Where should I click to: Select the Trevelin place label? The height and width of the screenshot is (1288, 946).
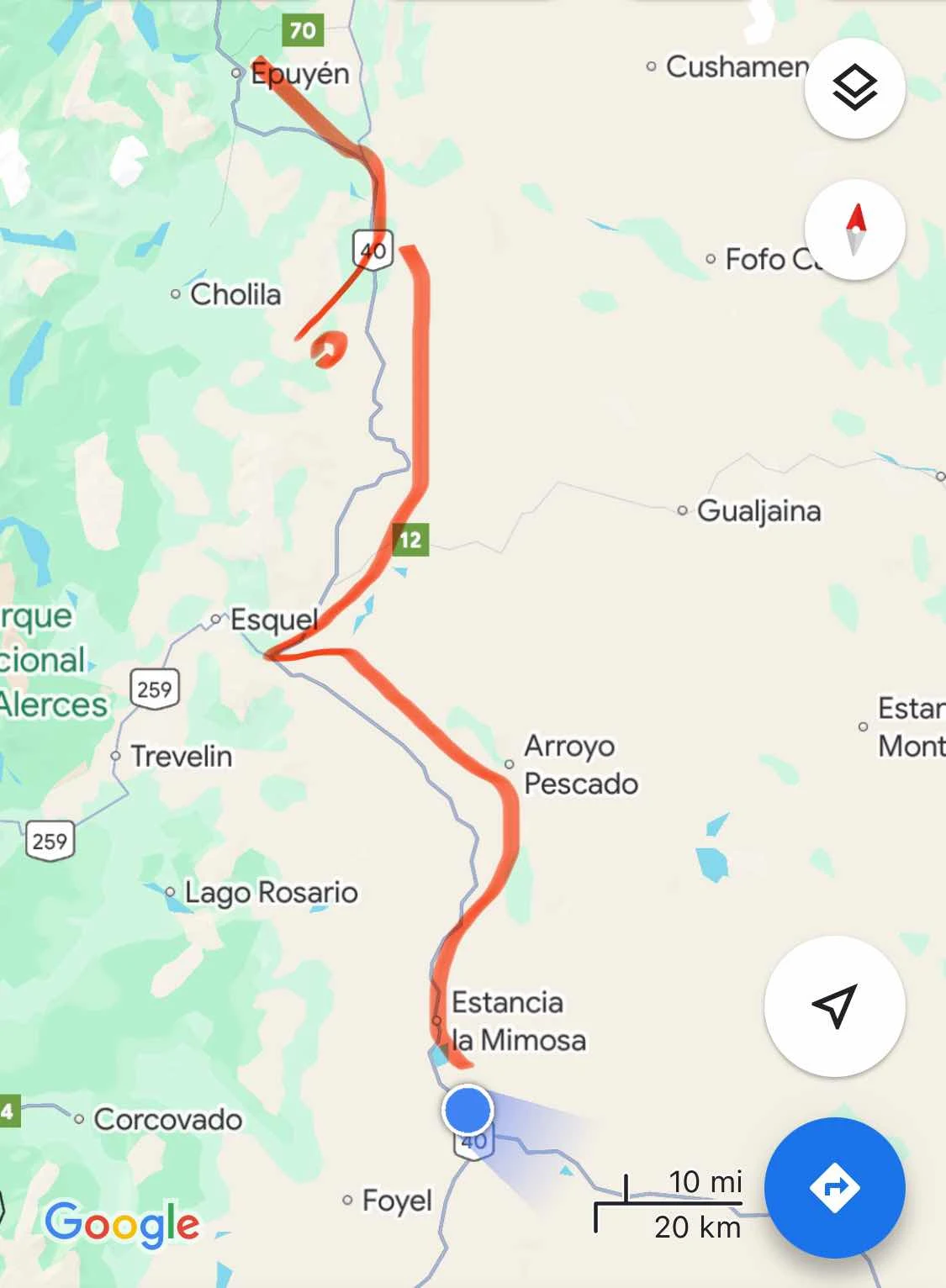tap(181, 756)
